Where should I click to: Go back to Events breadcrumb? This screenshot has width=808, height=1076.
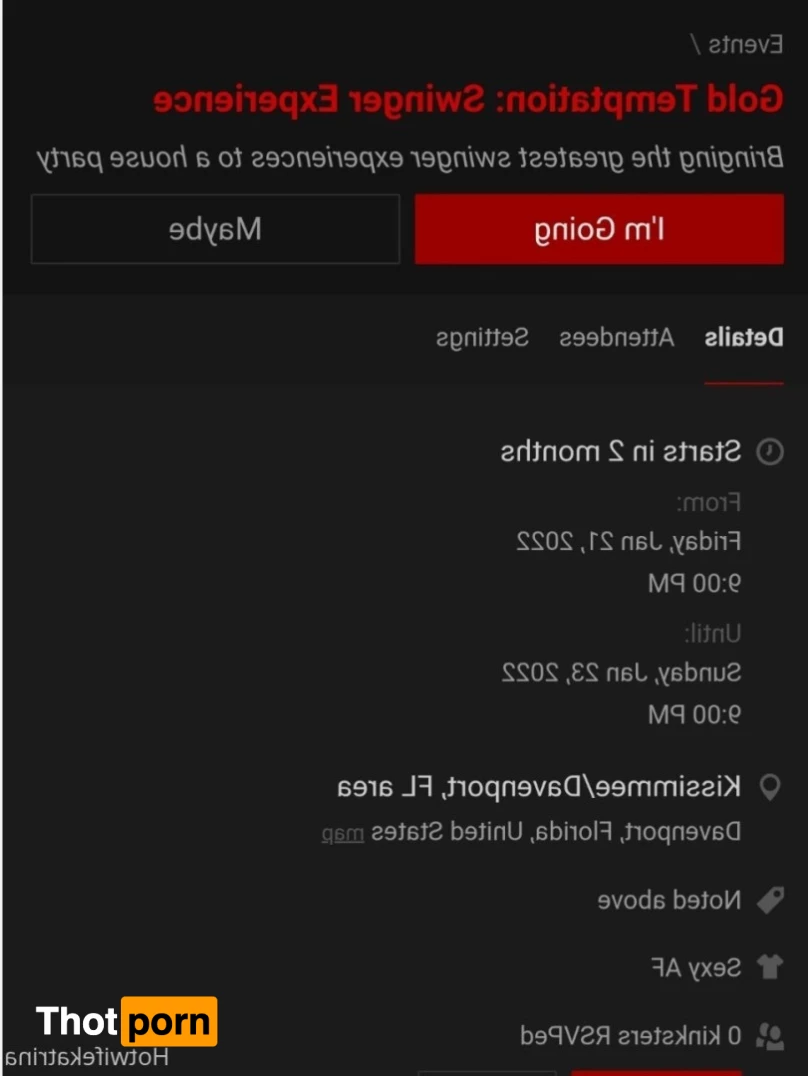[744, 45]
